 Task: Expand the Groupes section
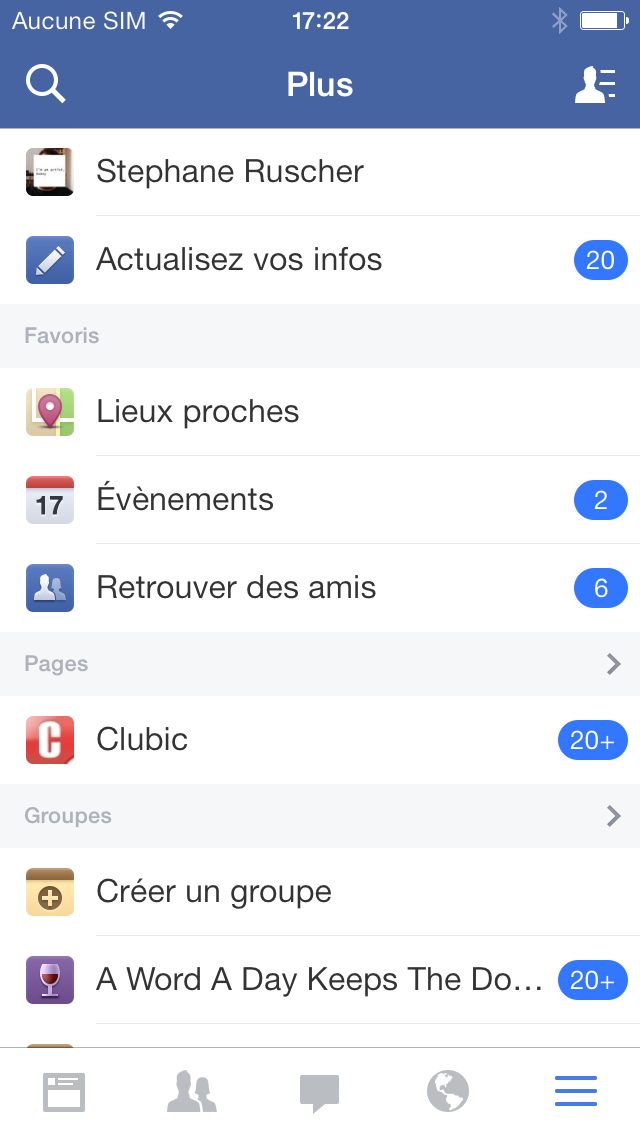(x=613, y=816)
